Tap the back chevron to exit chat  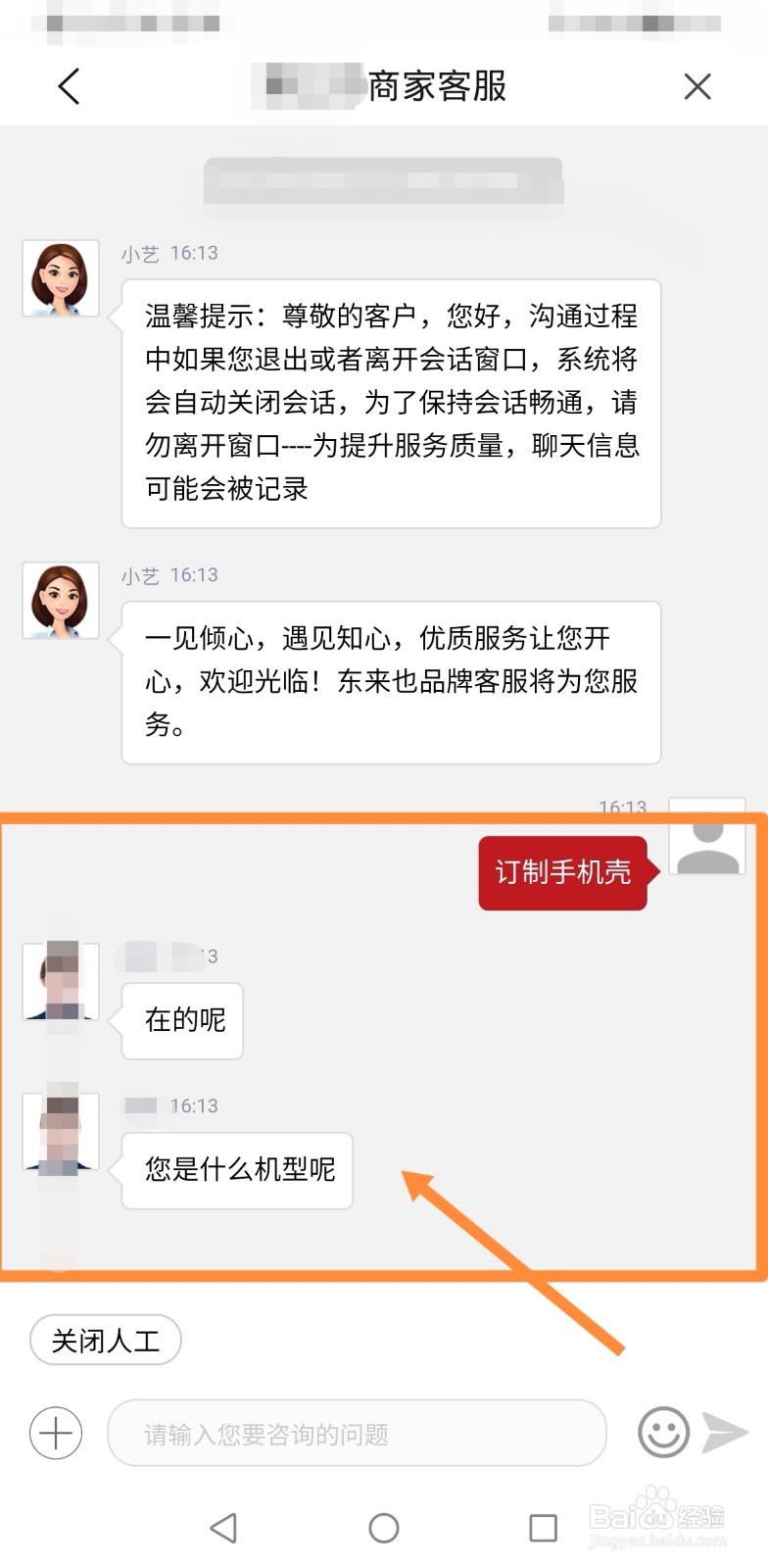click(x=70, y=86)
